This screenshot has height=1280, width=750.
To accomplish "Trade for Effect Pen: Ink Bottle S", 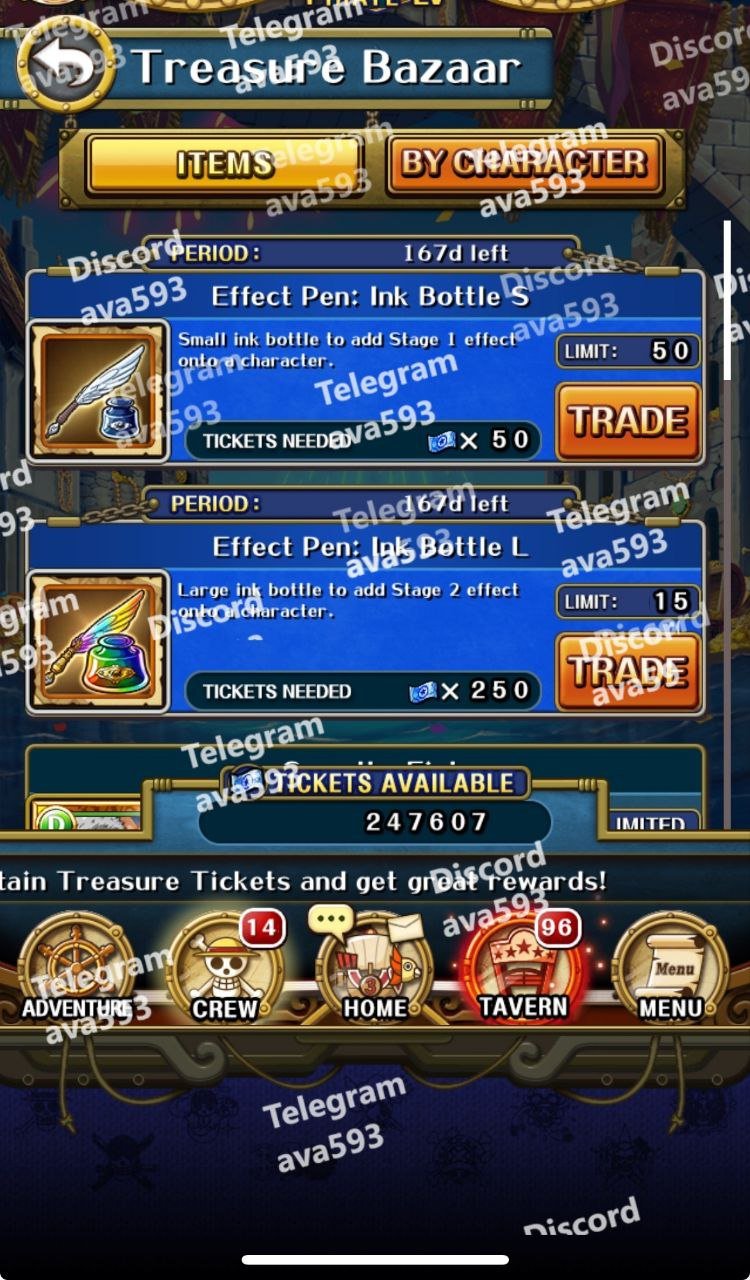I will tap(627, 421).
